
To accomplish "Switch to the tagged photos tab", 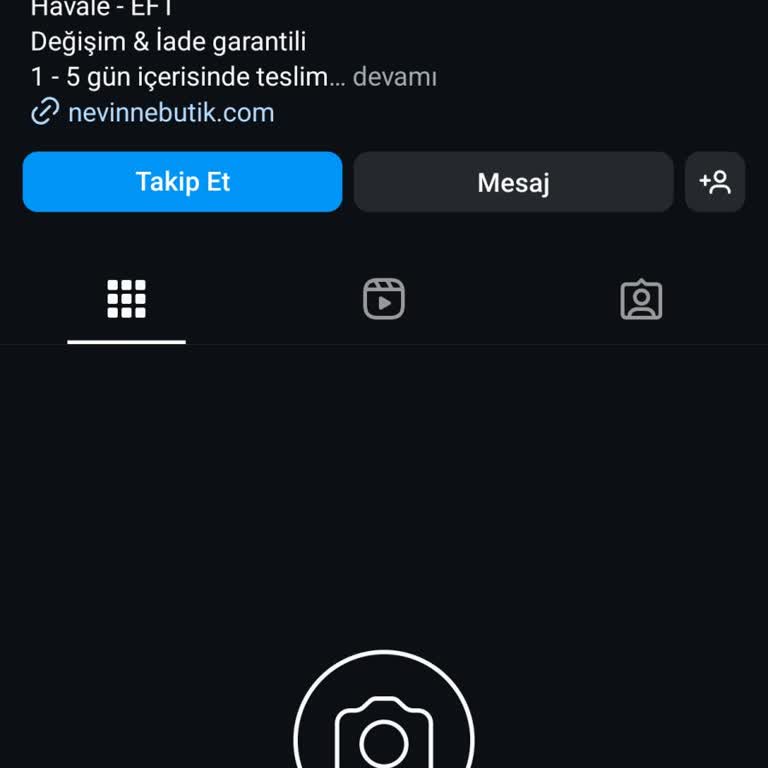I will tap(641, 299).
